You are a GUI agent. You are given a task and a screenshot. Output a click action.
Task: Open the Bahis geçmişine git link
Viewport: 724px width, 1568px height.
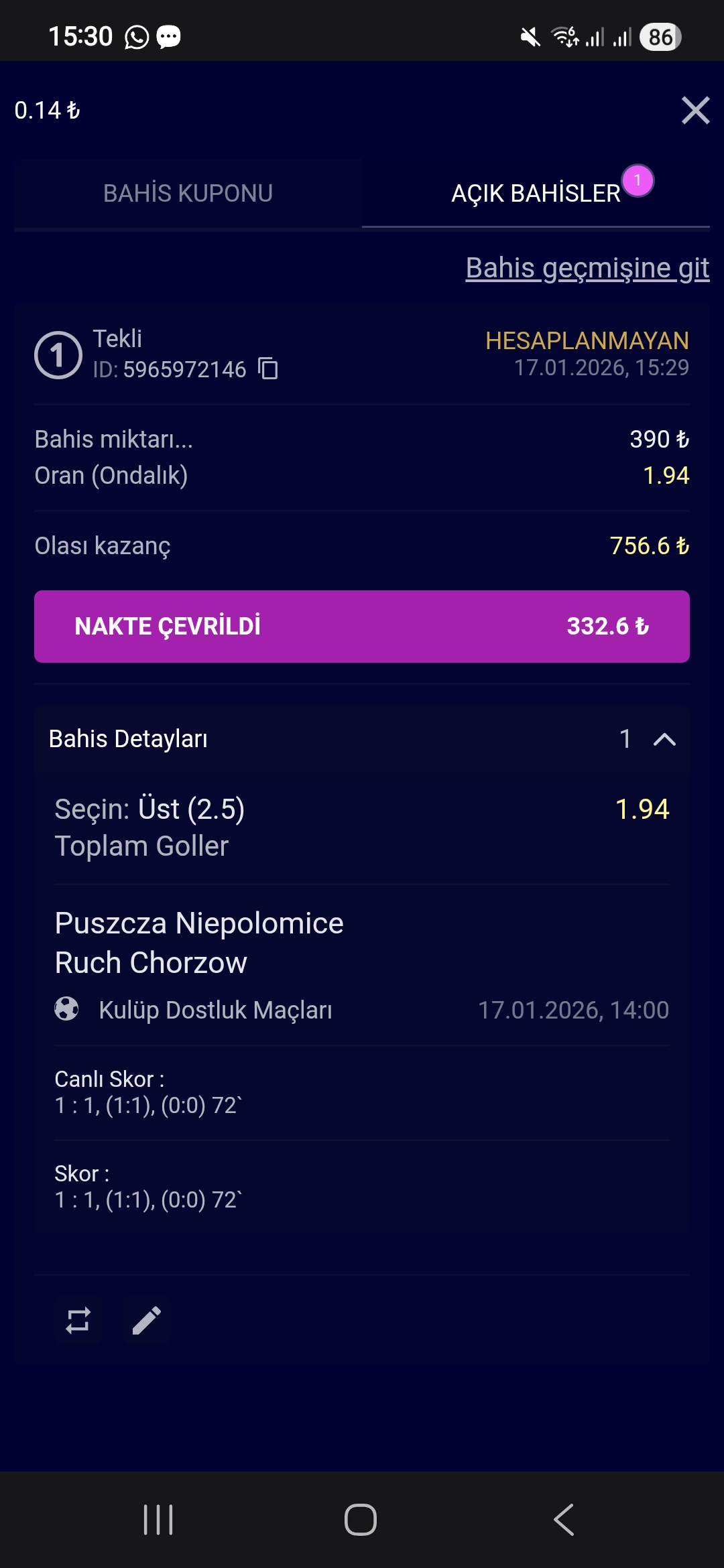point(587,268)
